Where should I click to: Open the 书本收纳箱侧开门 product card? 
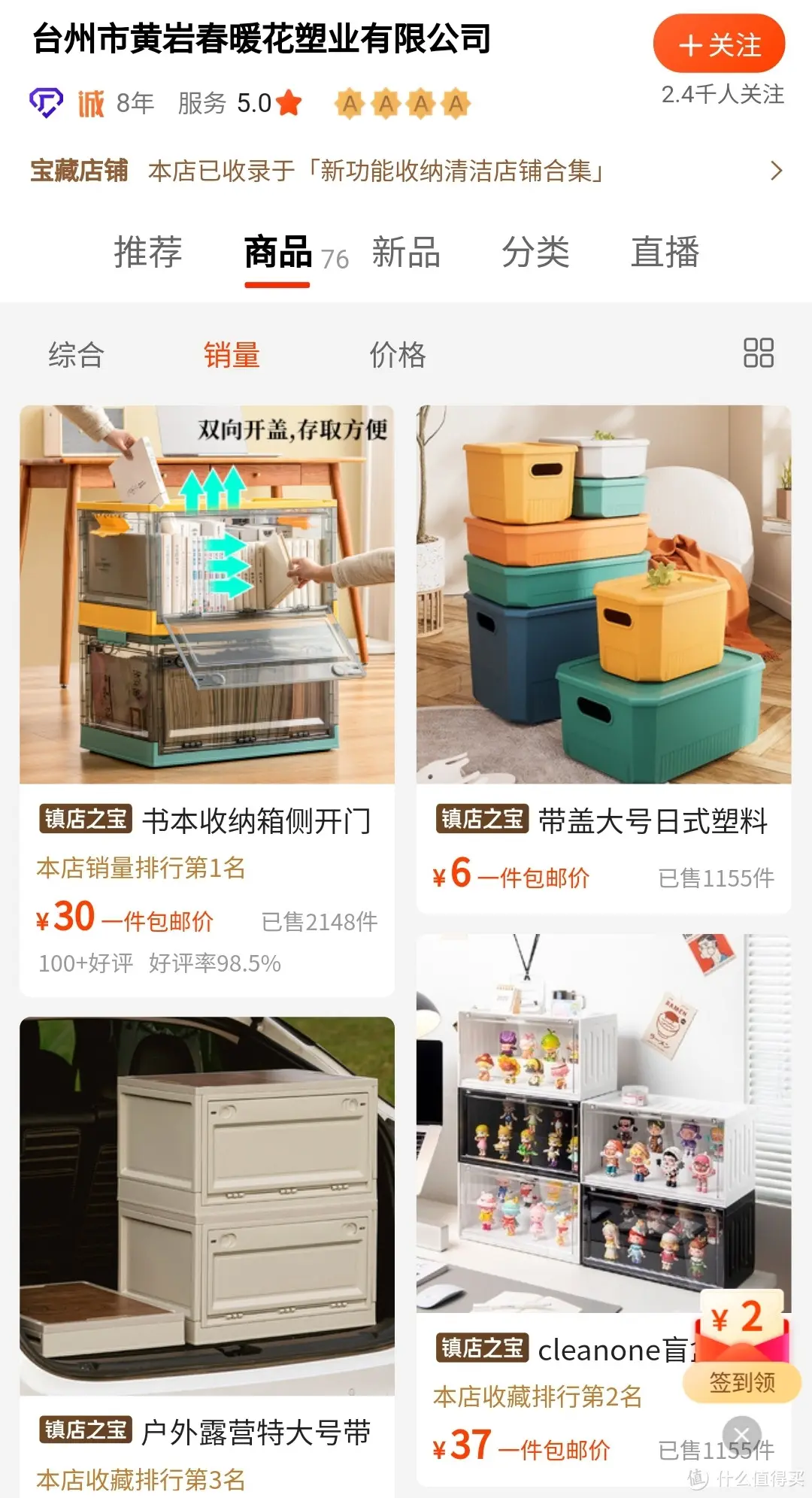click(x=207, y=594)
